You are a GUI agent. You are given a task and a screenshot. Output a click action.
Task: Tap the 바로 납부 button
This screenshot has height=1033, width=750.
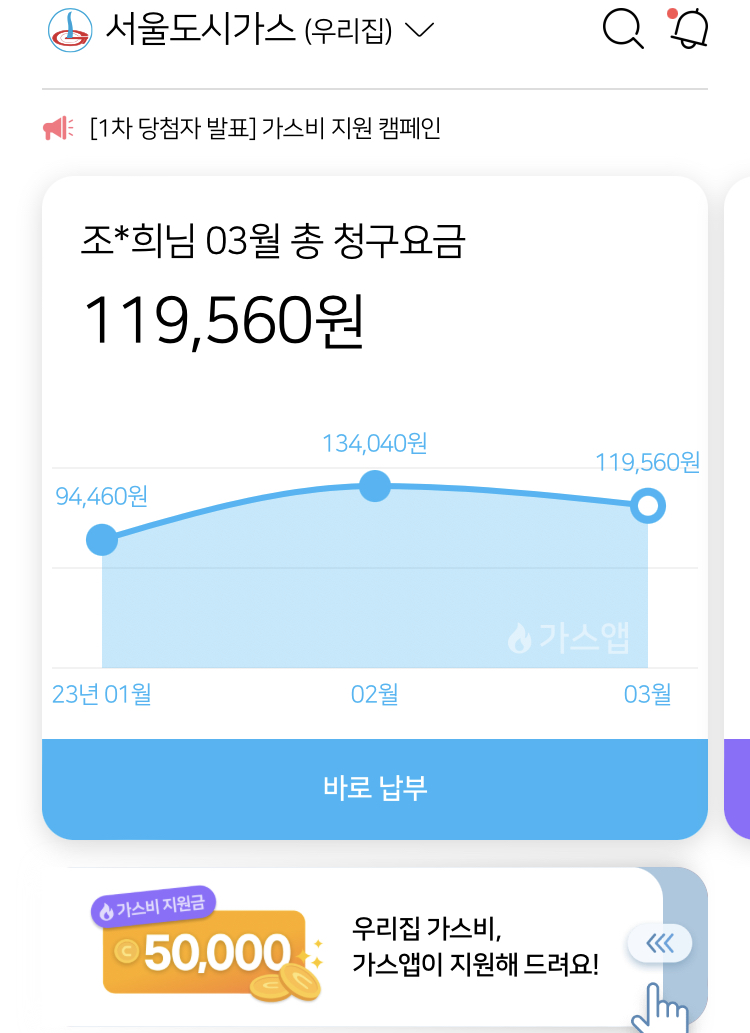point(375,789)
